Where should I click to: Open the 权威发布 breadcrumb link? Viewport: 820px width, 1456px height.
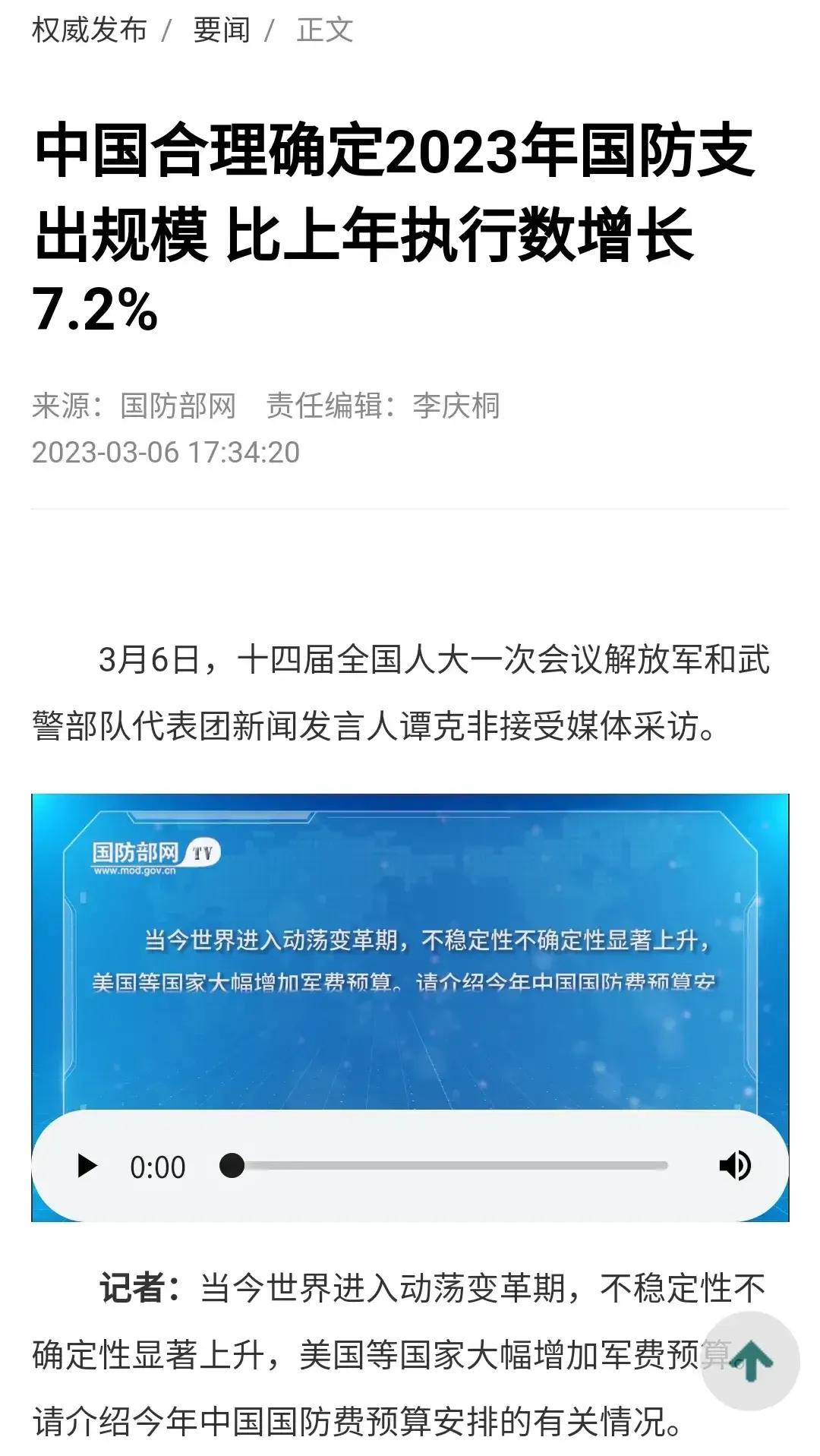(x=90, y=30)
